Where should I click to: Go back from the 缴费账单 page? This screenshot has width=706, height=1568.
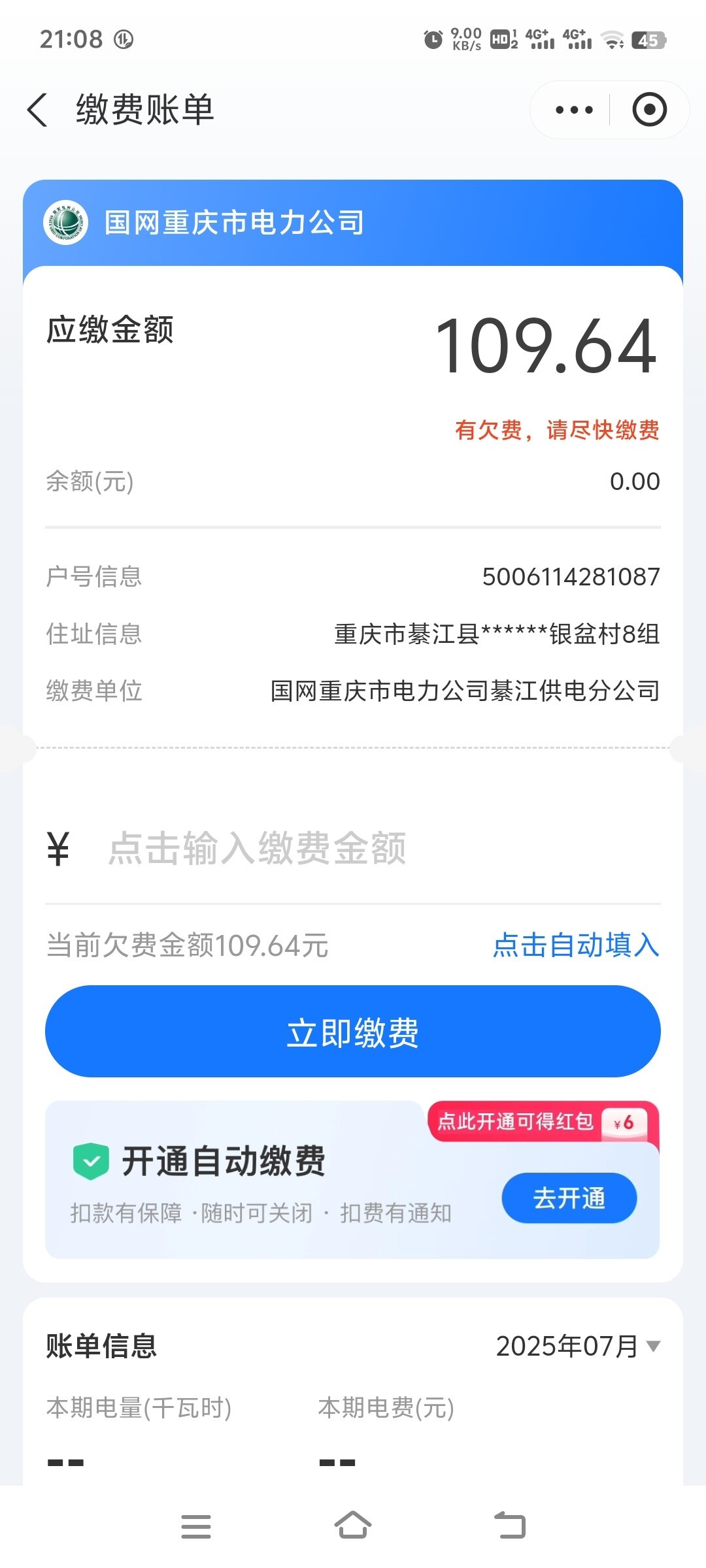pos(38,110)
